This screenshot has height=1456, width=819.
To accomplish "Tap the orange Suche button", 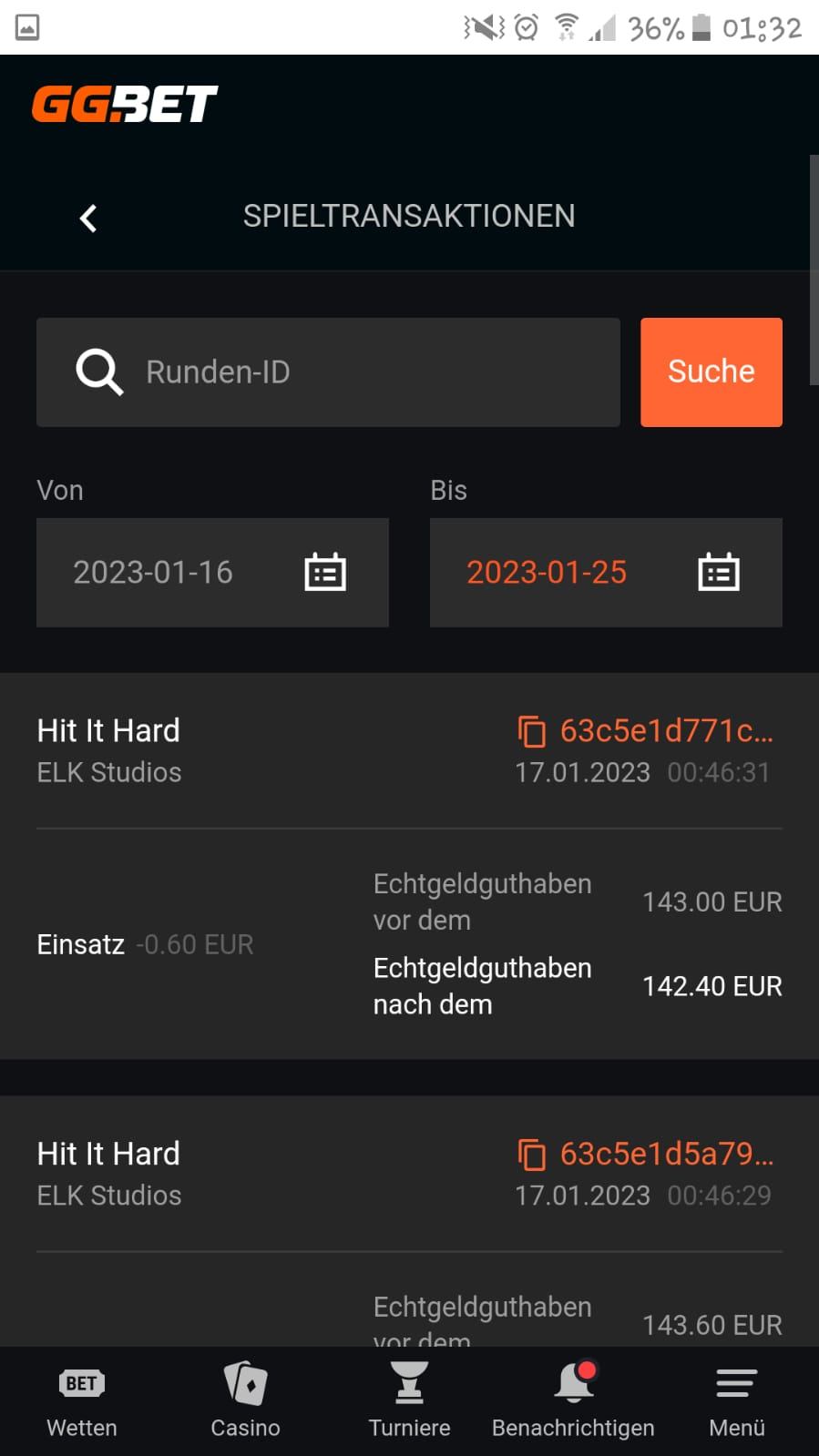I will [x=711, y=372].
